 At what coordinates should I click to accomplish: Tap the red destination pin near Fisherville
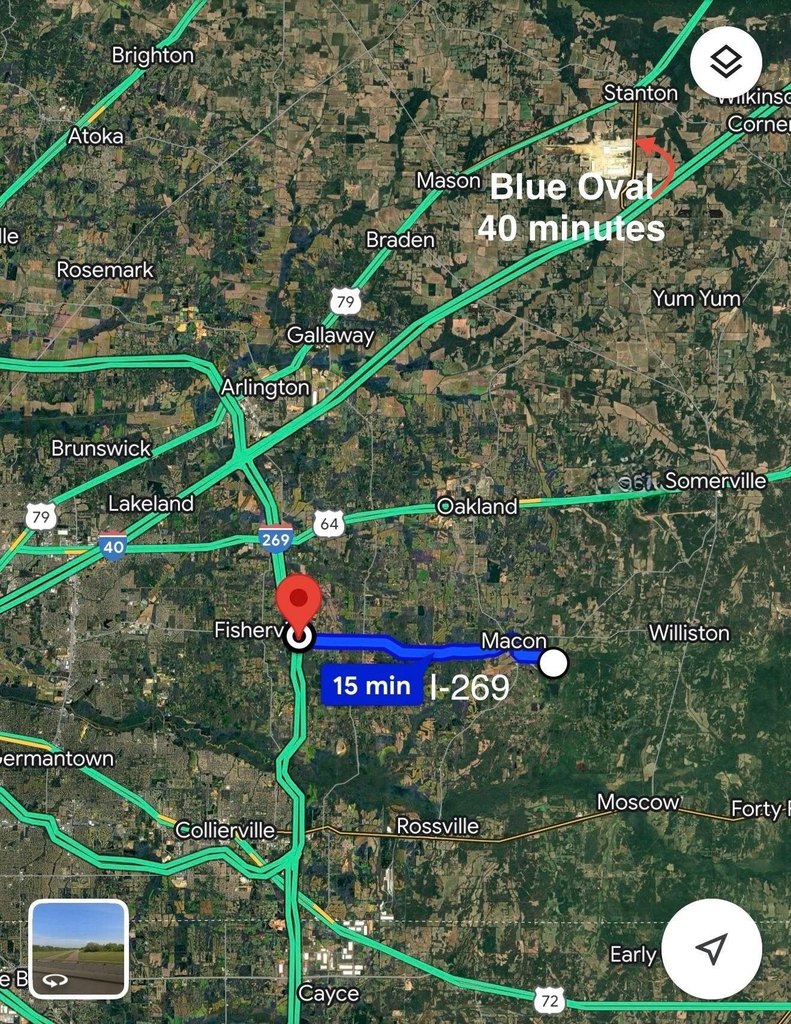click(298, 603)
